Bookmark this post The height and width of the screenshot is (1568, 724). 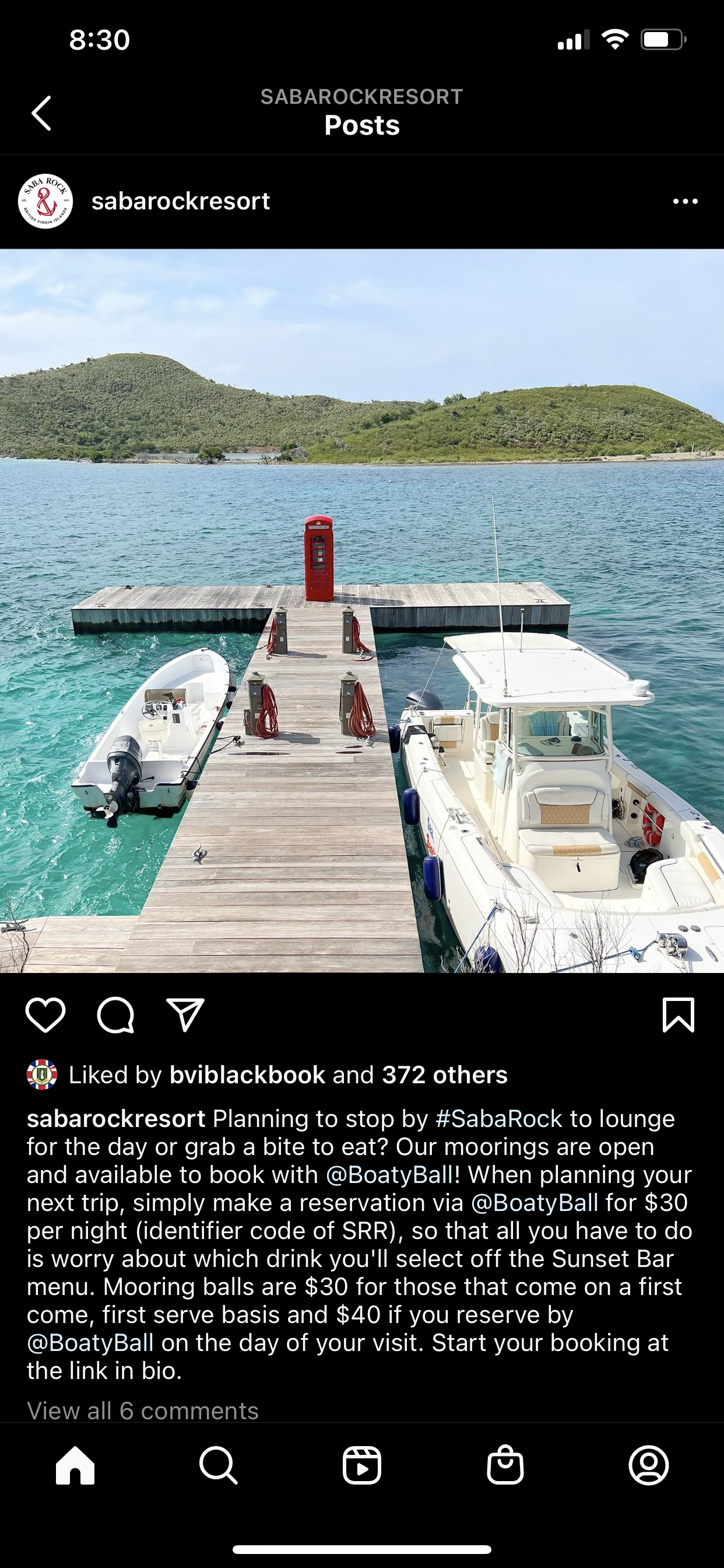point(679,1014)
